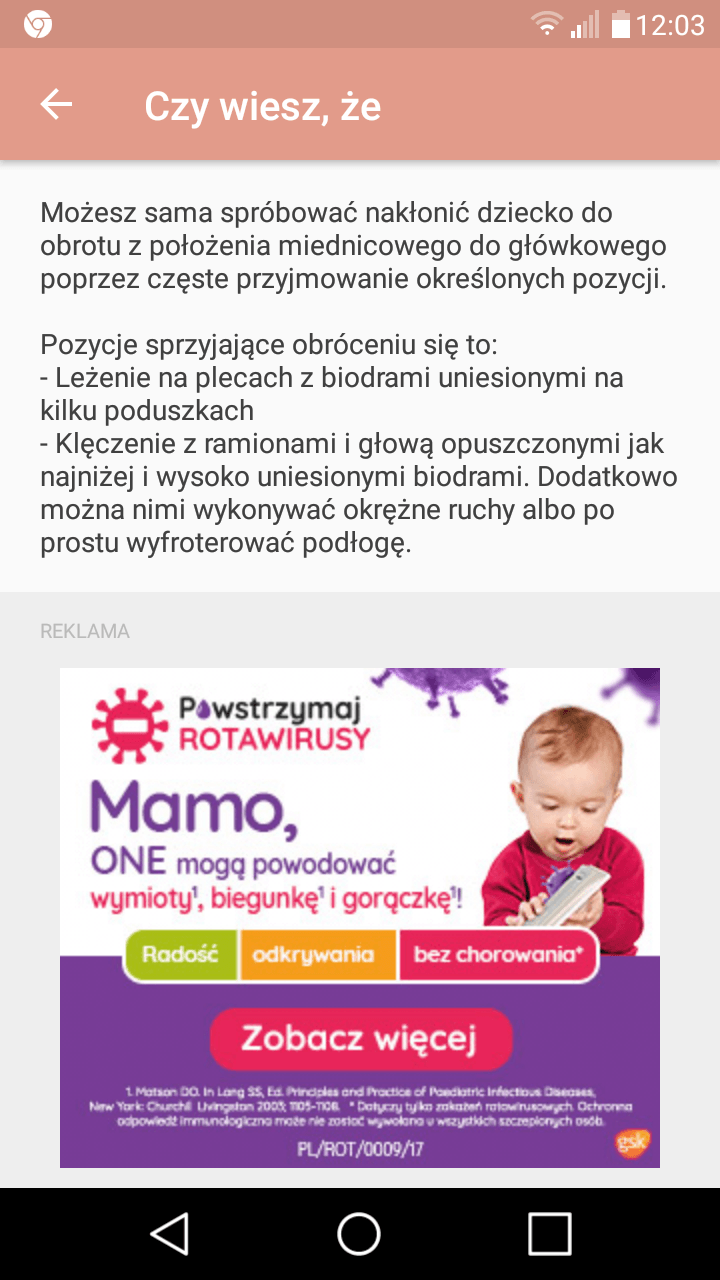Go back using the app bar arrow

pos(57,105)
